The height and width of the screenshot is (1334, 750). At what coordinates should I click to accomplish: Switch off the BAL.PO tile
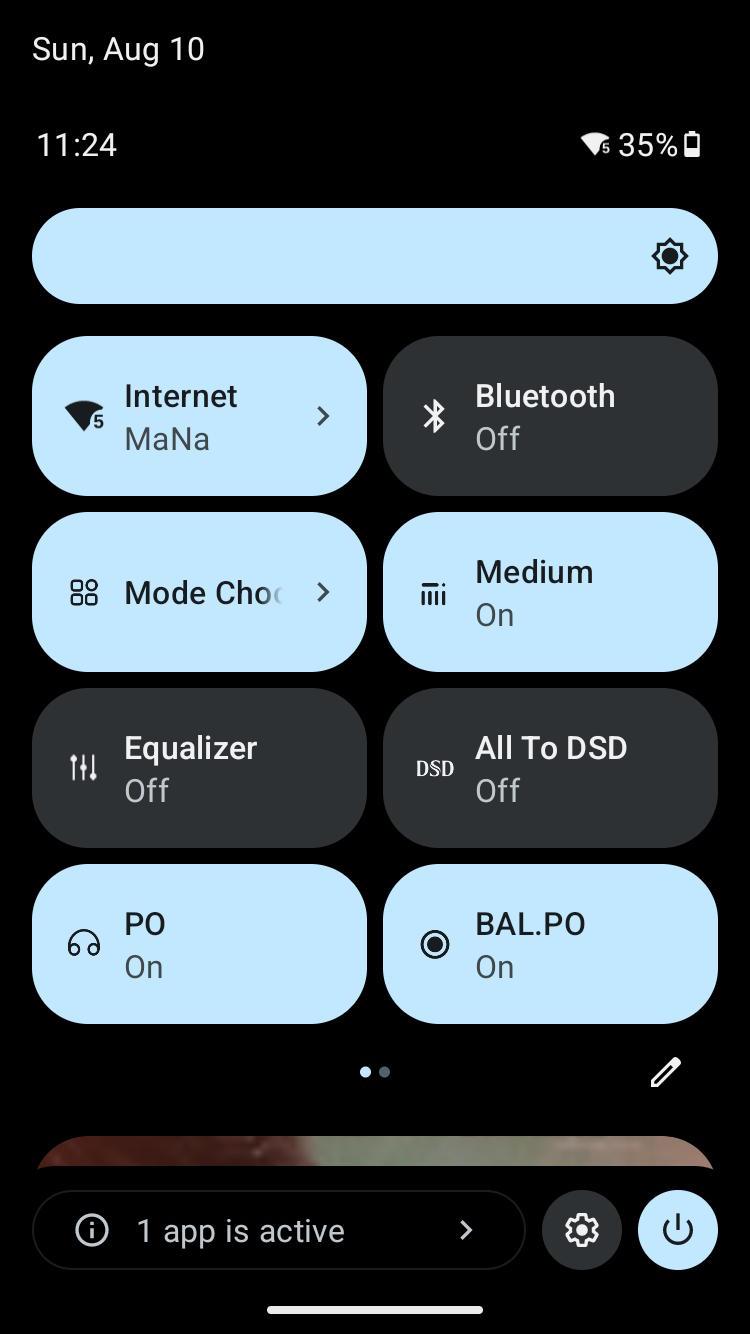pos(550,944)
